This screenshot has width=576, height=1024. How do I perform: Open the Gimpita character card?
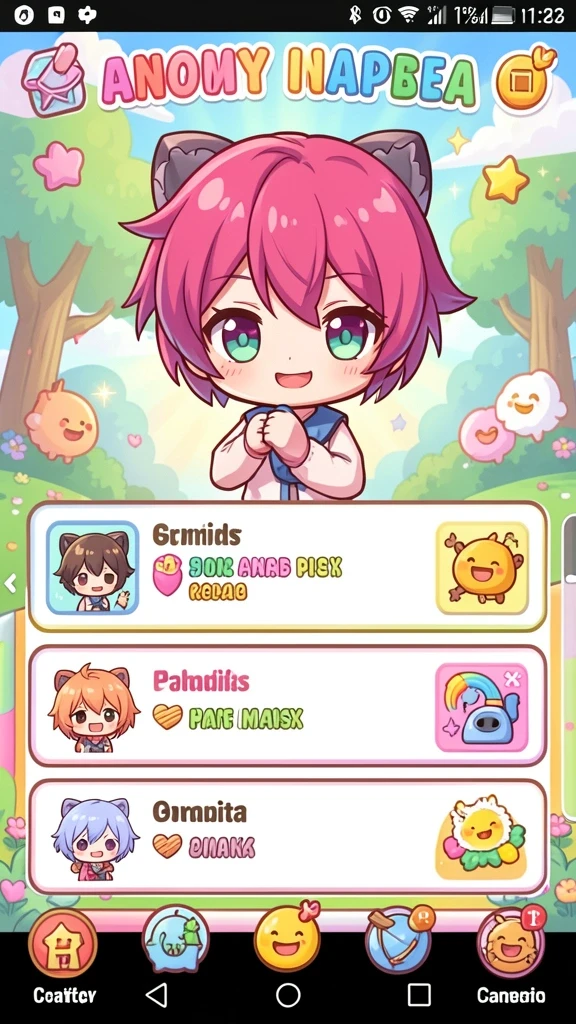coord(287,837)
